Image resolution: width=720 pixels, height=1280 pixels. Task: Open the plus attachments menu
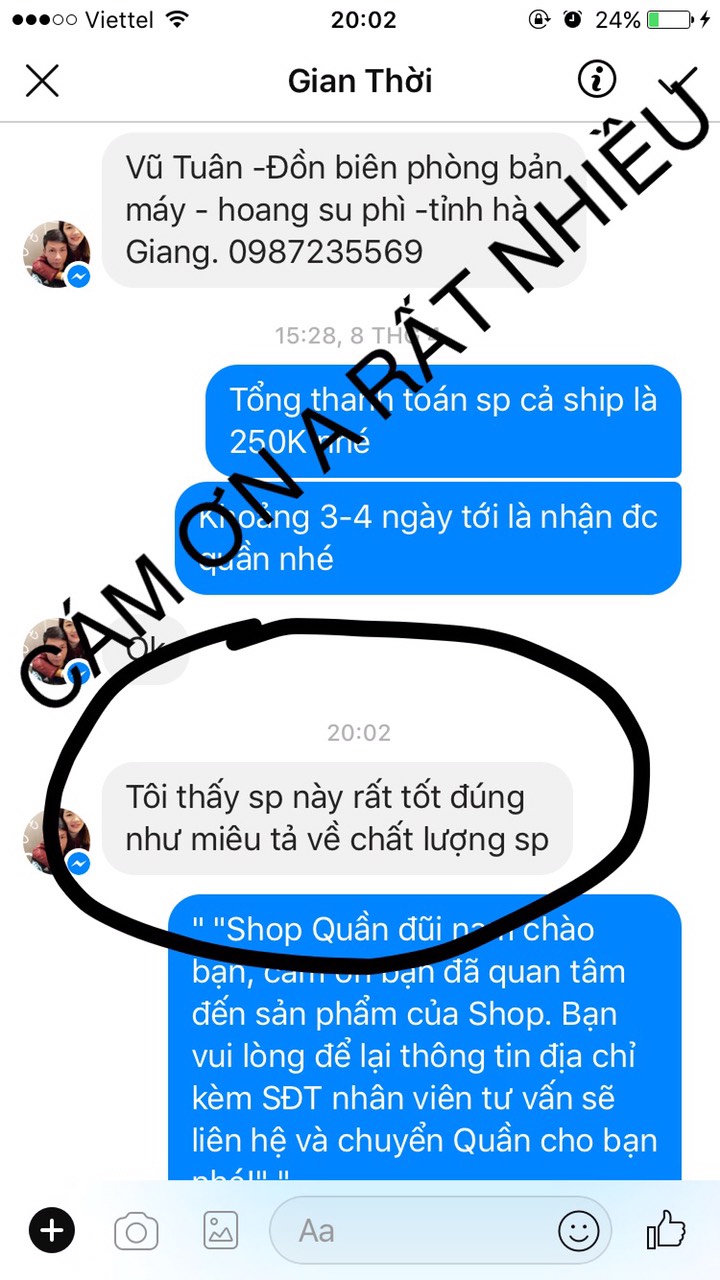click(52, 1230)
